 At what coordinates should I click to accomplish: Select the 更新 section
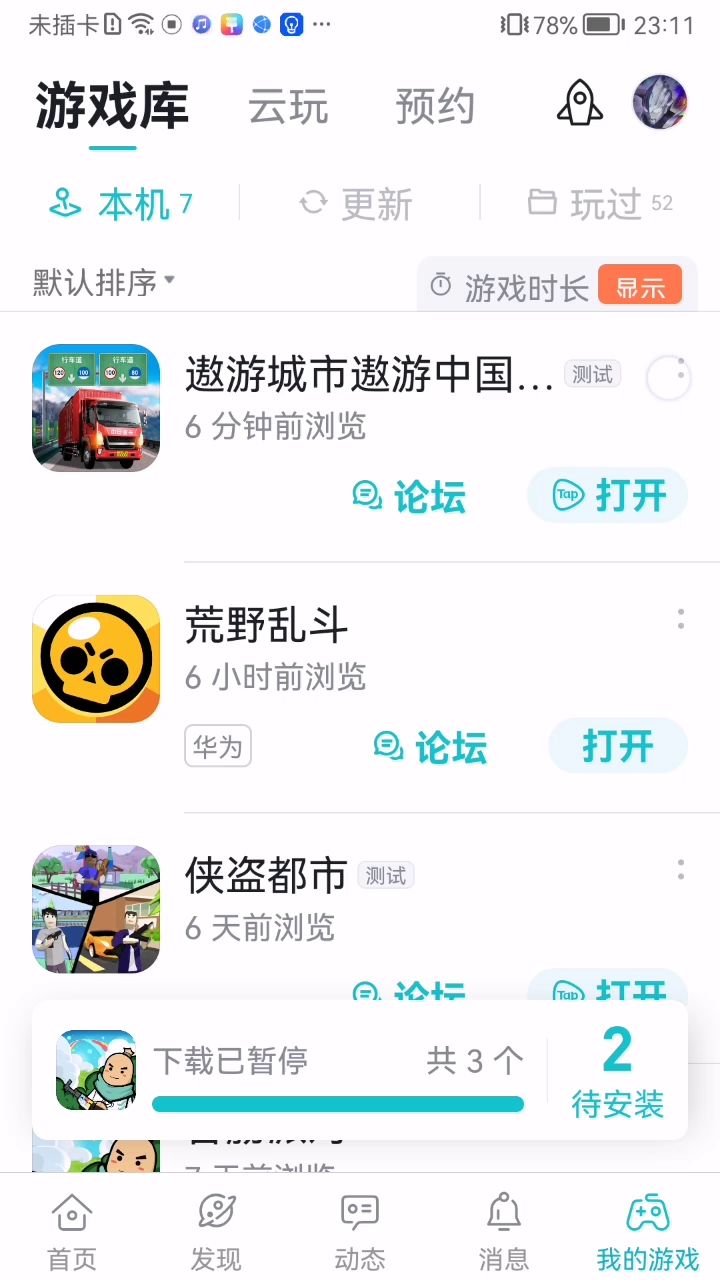357,204
